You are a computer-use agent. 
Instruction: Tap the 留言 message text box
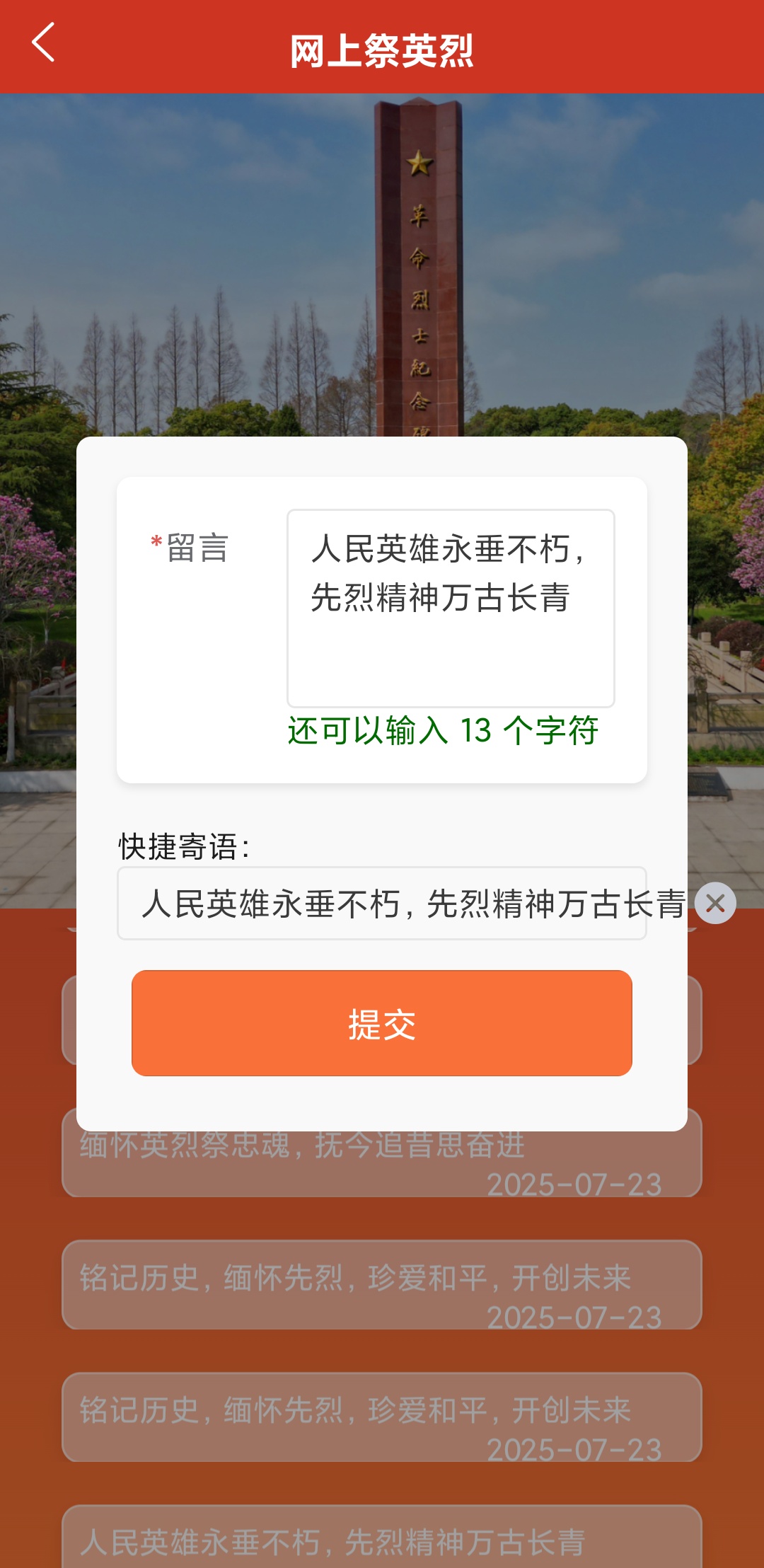click(451, 608)
